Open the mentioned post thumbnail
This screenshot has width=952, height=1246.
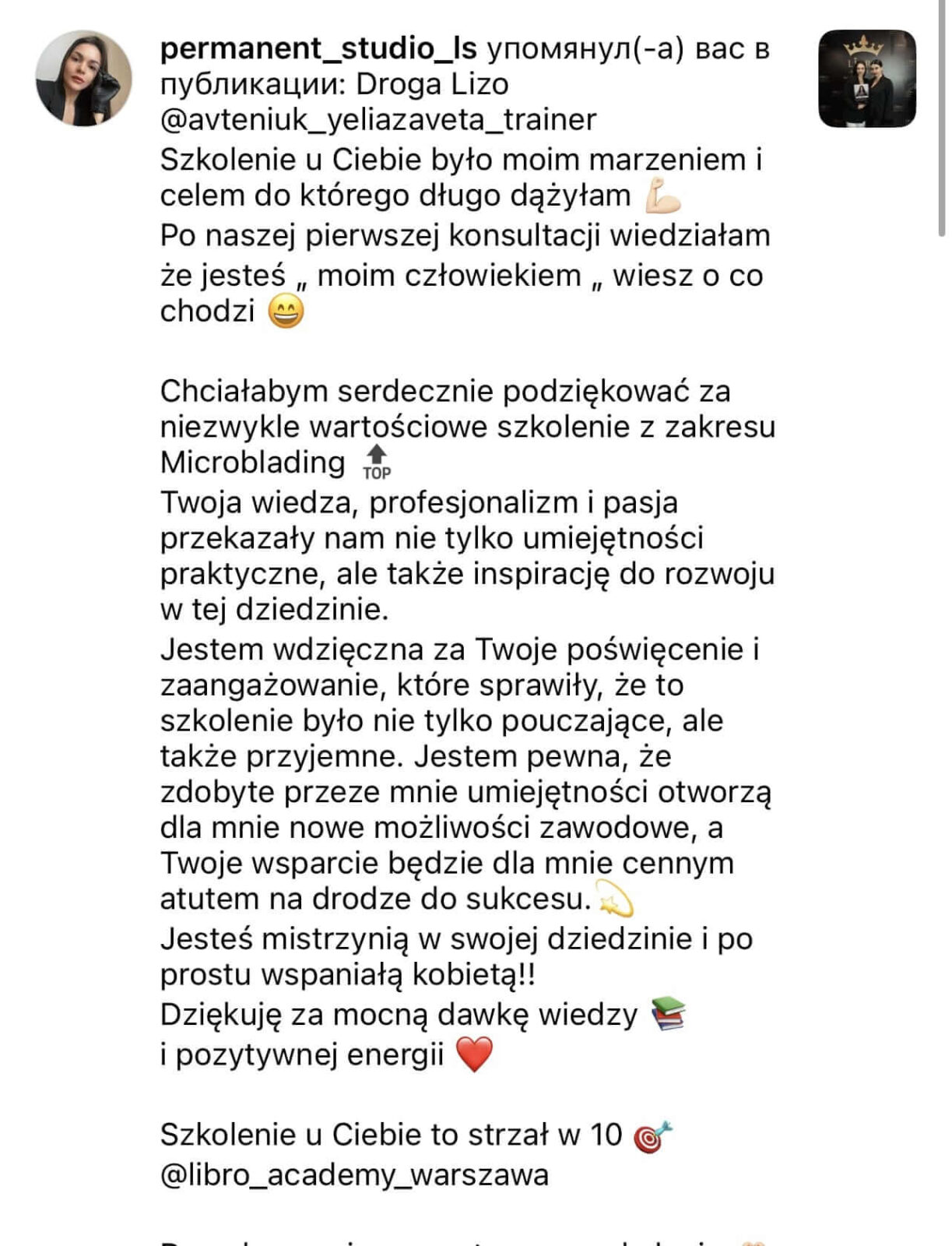tap(867, 79)
